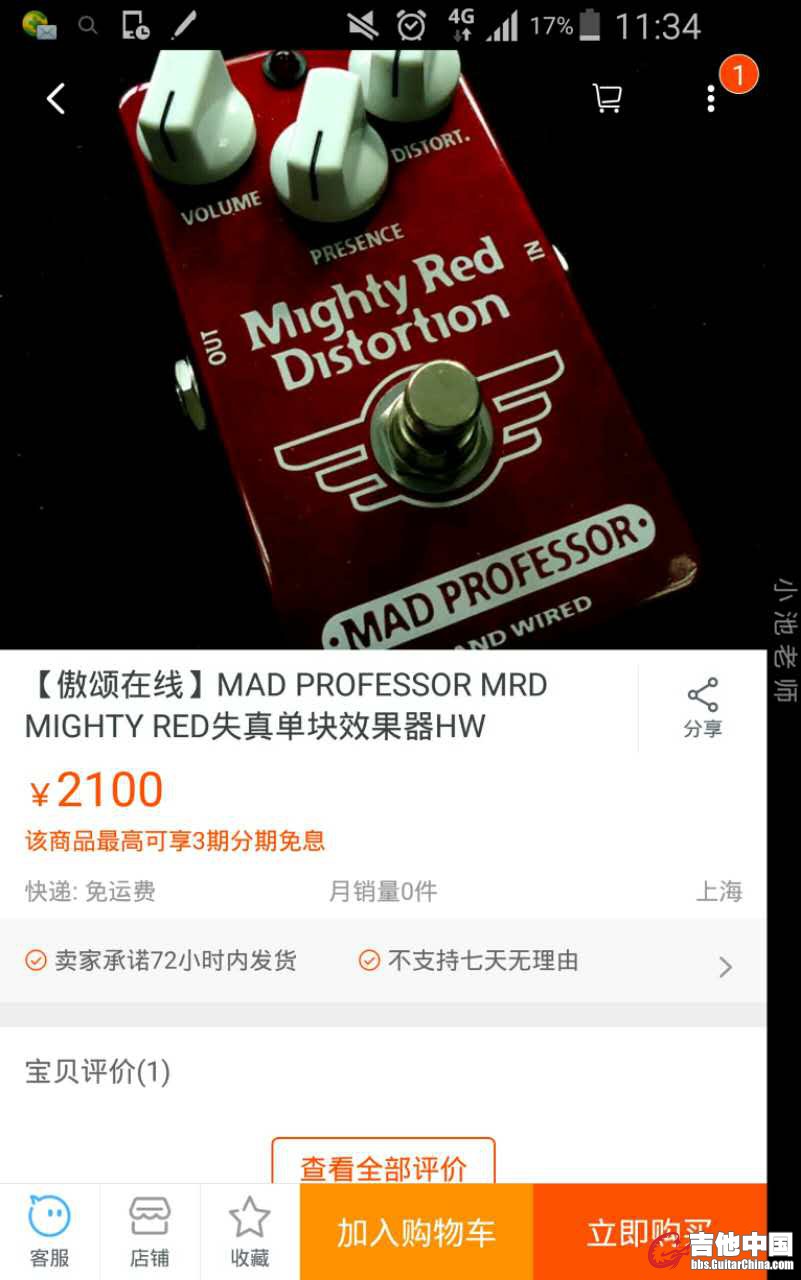Add item to favorites 收藏
Screen dimensions: 801x1280
pyautogui.click(x=249, y=1232)
